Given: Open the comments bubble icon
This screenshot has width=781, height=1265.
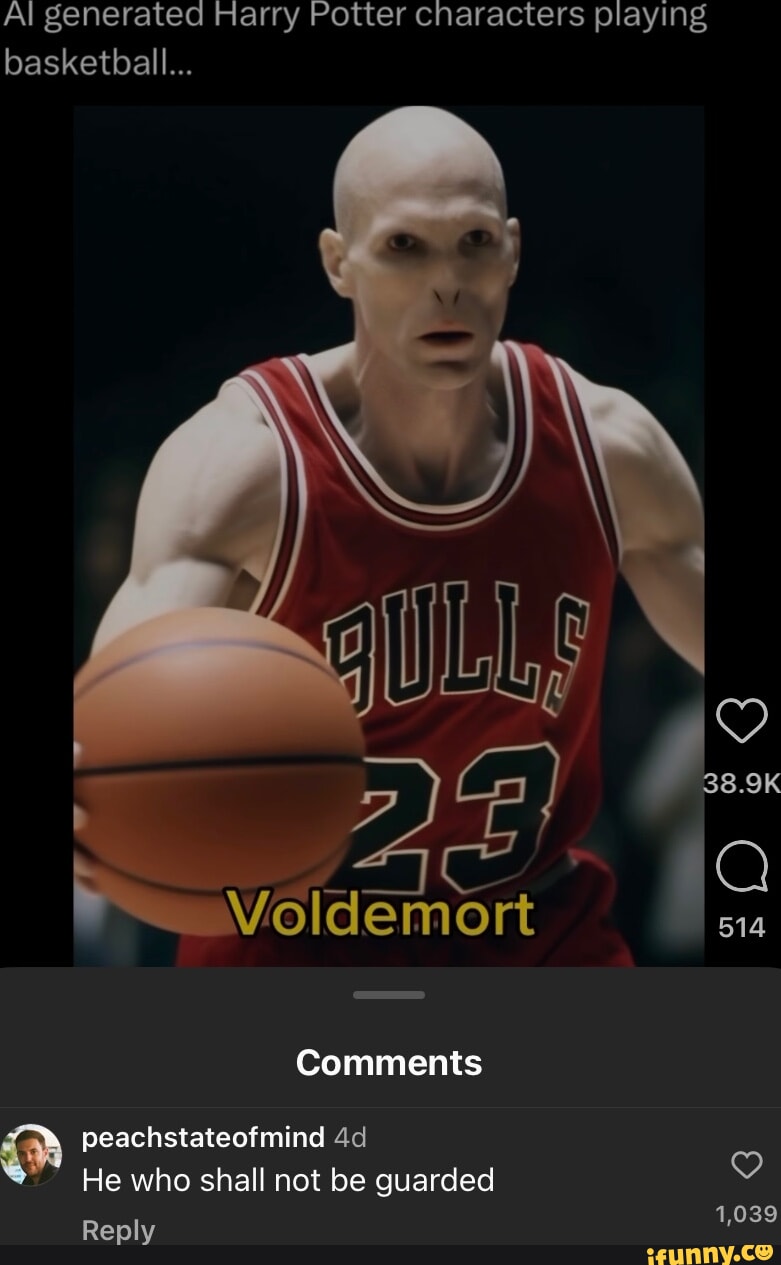Looking at the screenshot, I should [x=742, y=864].
